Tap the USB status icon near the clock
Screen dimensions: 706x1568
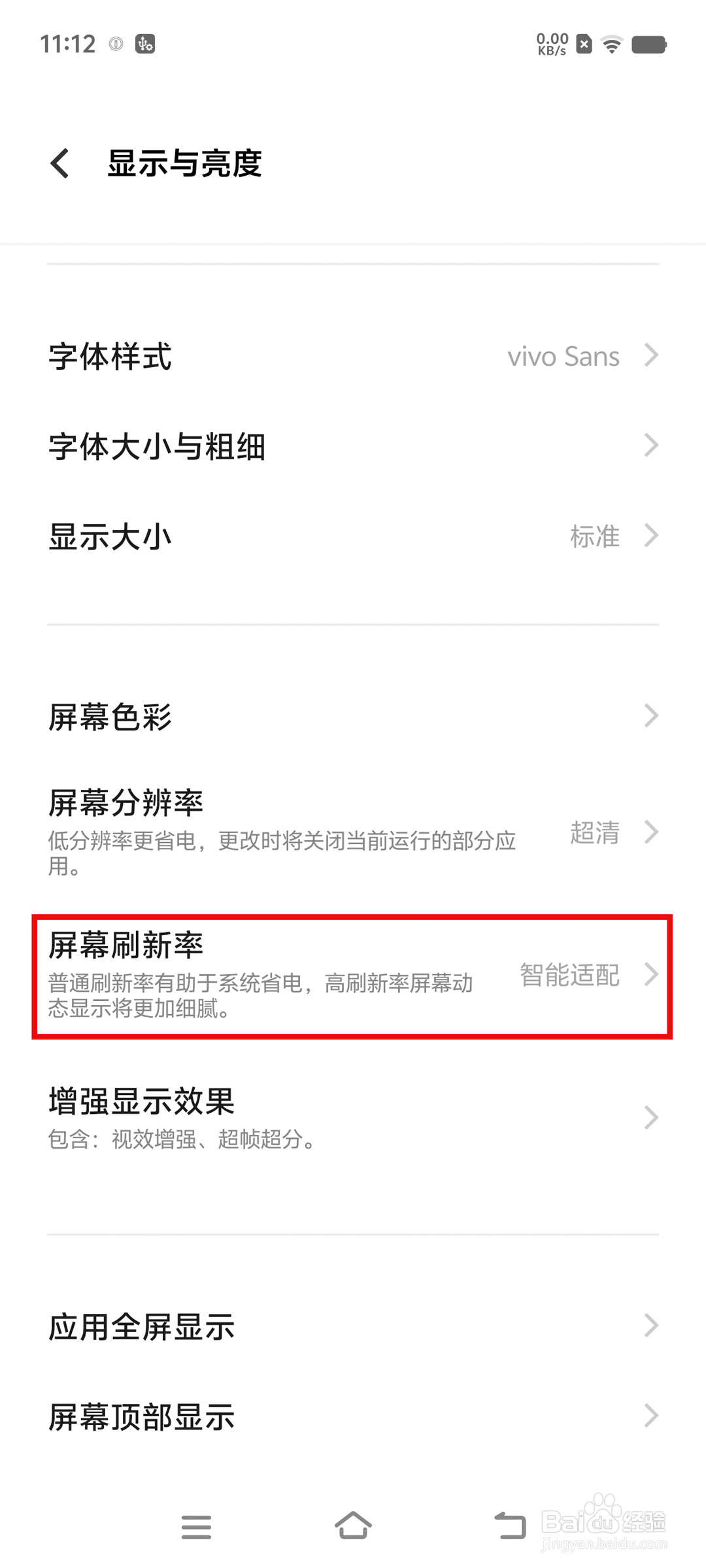point(145,44)
